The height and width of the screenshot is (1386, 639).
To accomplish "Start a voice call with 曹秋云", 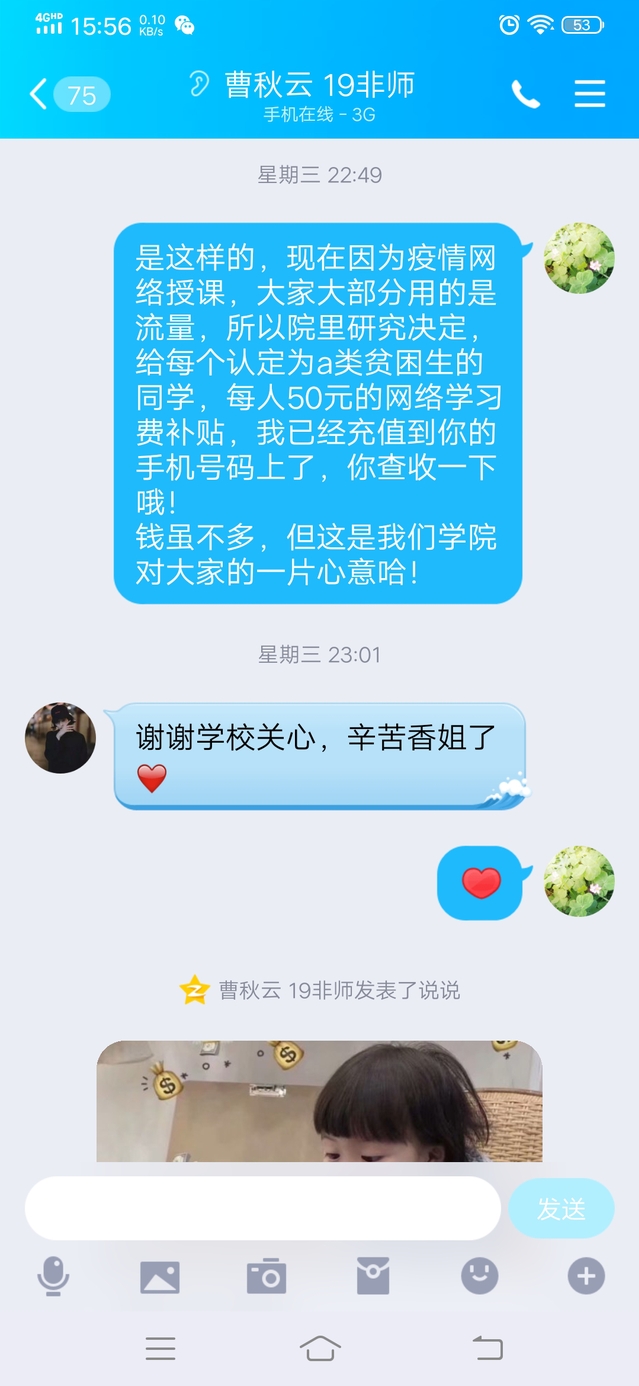I will tap(525, 95).
